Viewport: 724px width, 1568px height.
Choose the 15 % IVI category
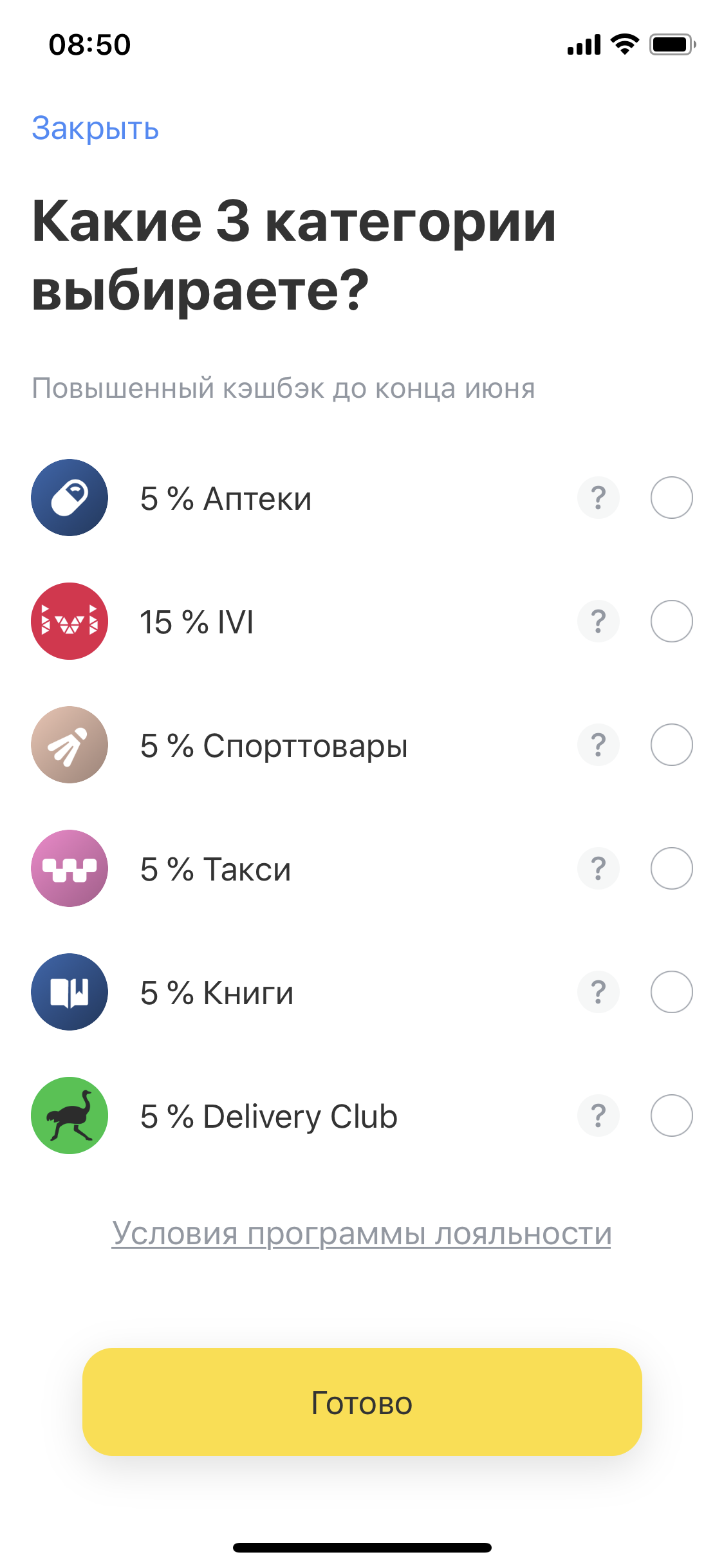[671, 621]
